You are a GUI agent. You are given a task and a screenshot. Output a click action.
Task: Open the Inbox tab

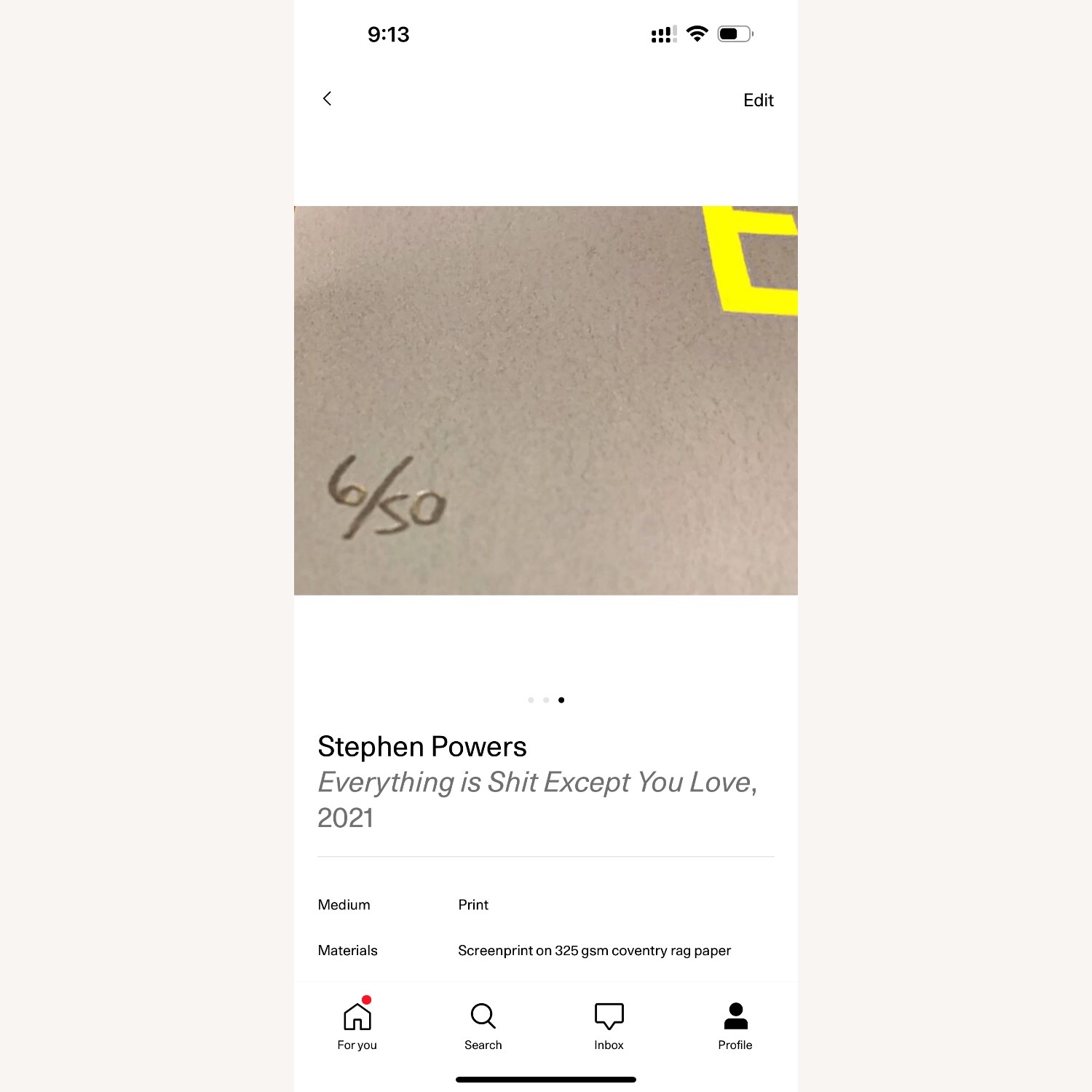click(609, 1025)
